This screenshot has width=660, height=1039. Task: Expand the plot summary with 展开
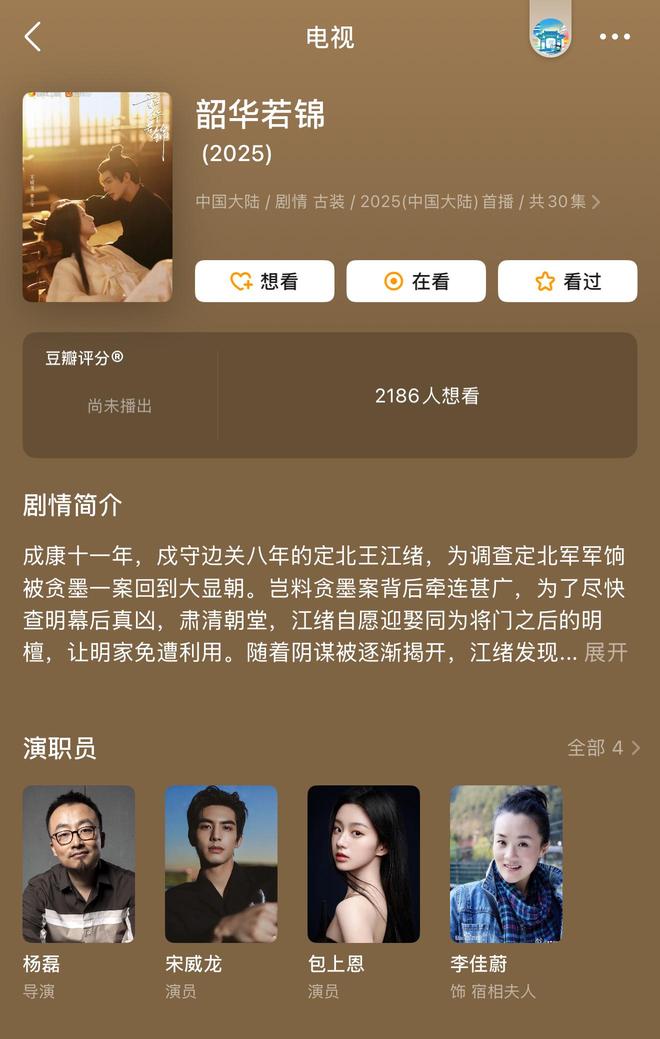606,653
